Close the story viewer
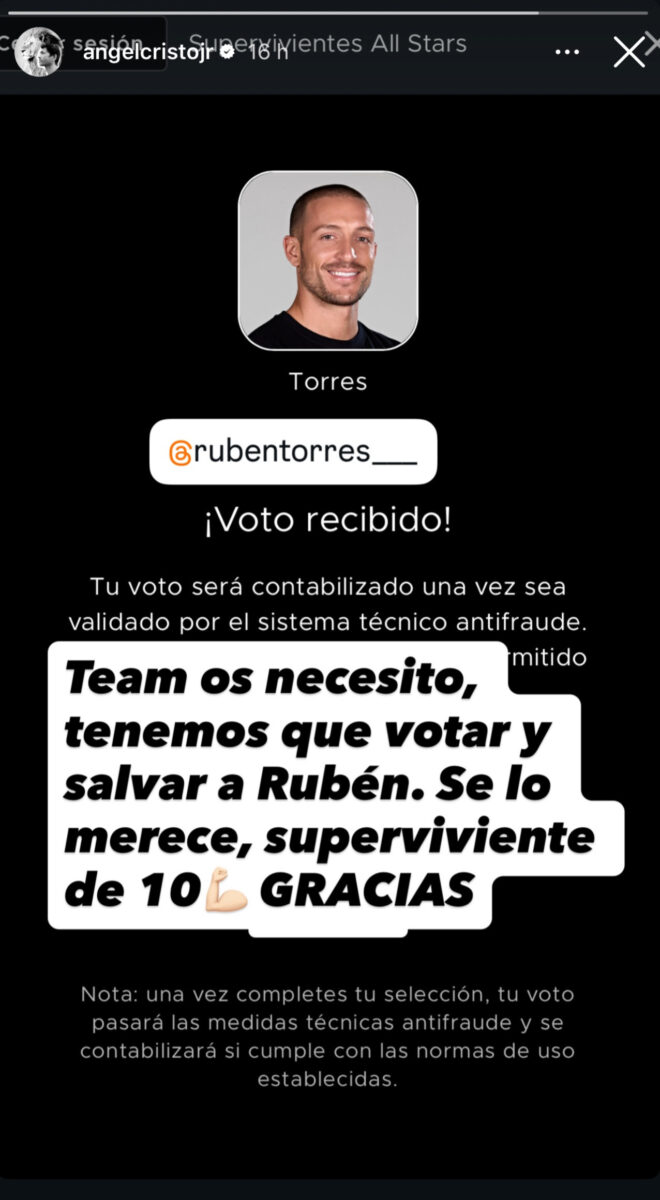Viewport: 660px width, 1200px height. [629, 52]
